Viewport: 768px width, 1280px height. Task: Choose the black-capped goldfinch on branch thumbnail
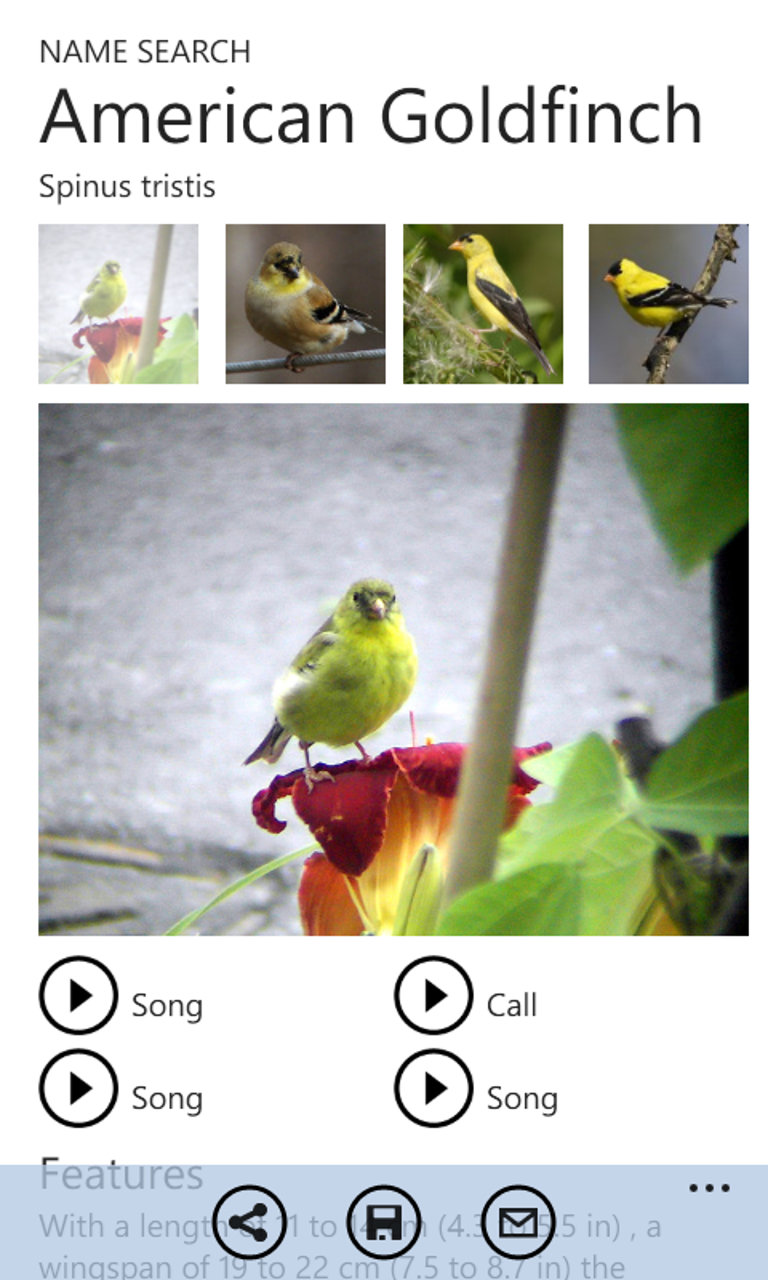pos(668,304)
